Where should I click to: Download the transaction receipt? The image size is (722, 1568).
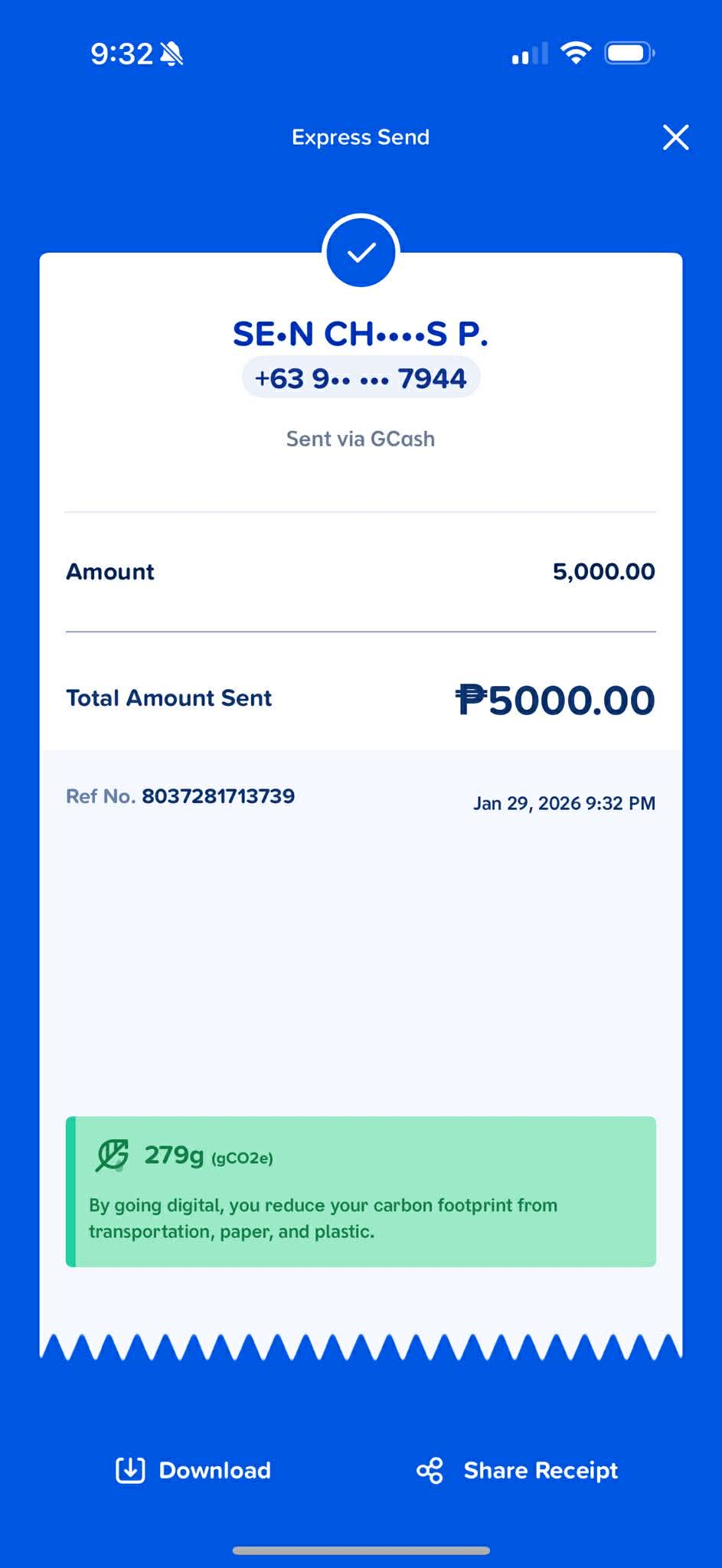[x=194, y=1470]
